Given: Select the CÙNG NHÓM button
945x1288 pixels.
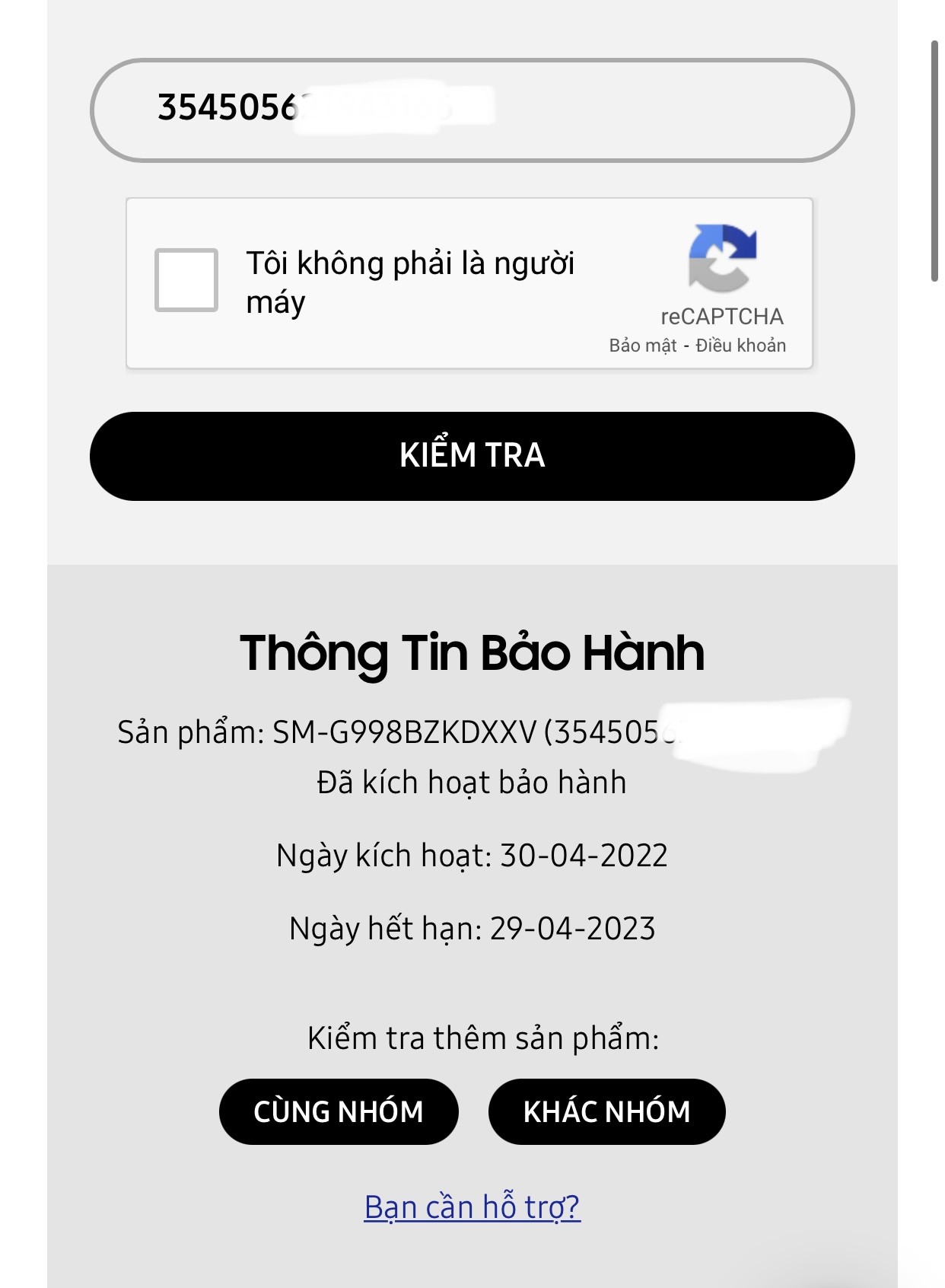Looking at the screenshot, I should [x=339, y=1111].
